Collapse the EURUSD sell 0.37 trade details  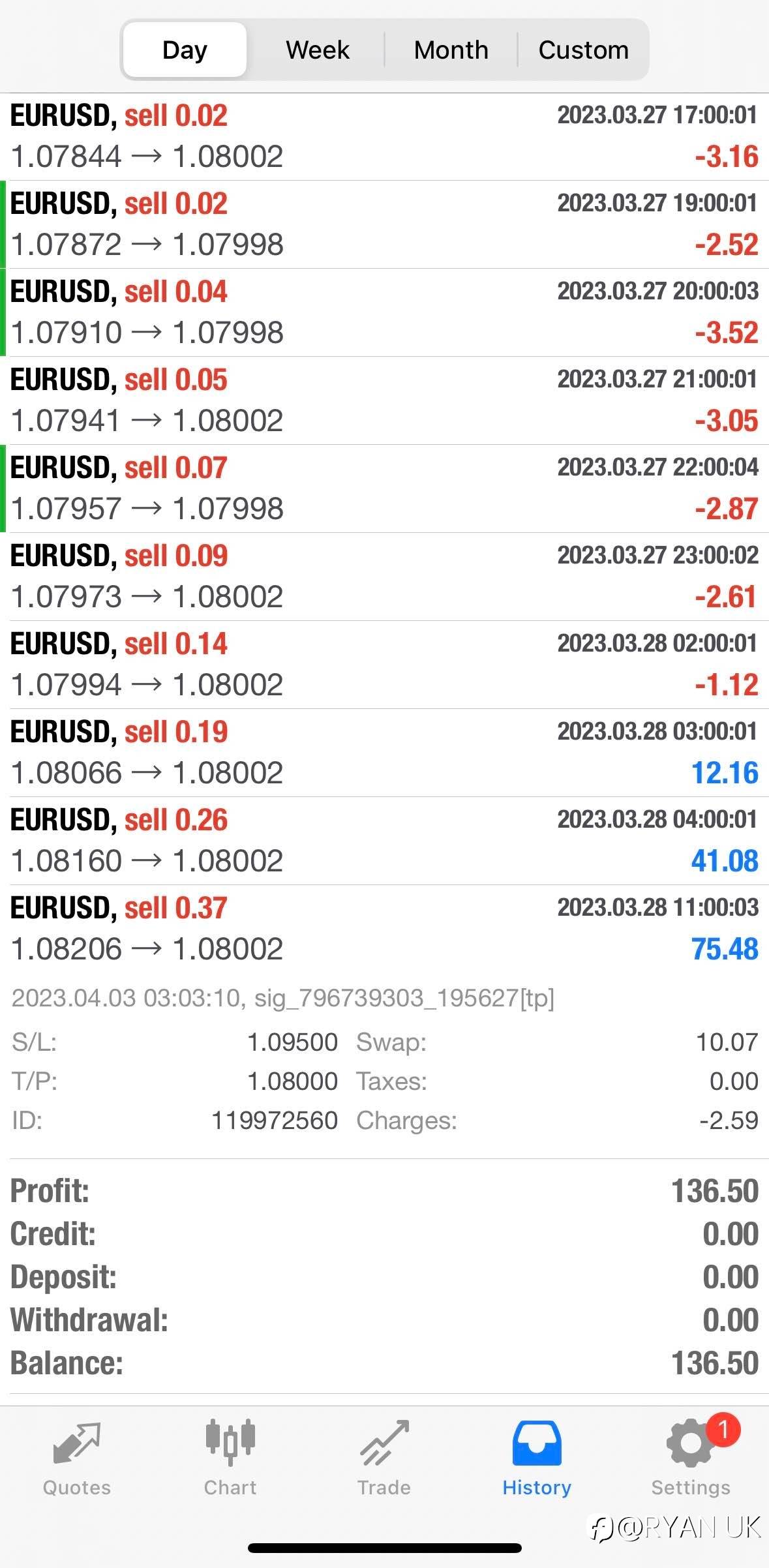point(384,929)
